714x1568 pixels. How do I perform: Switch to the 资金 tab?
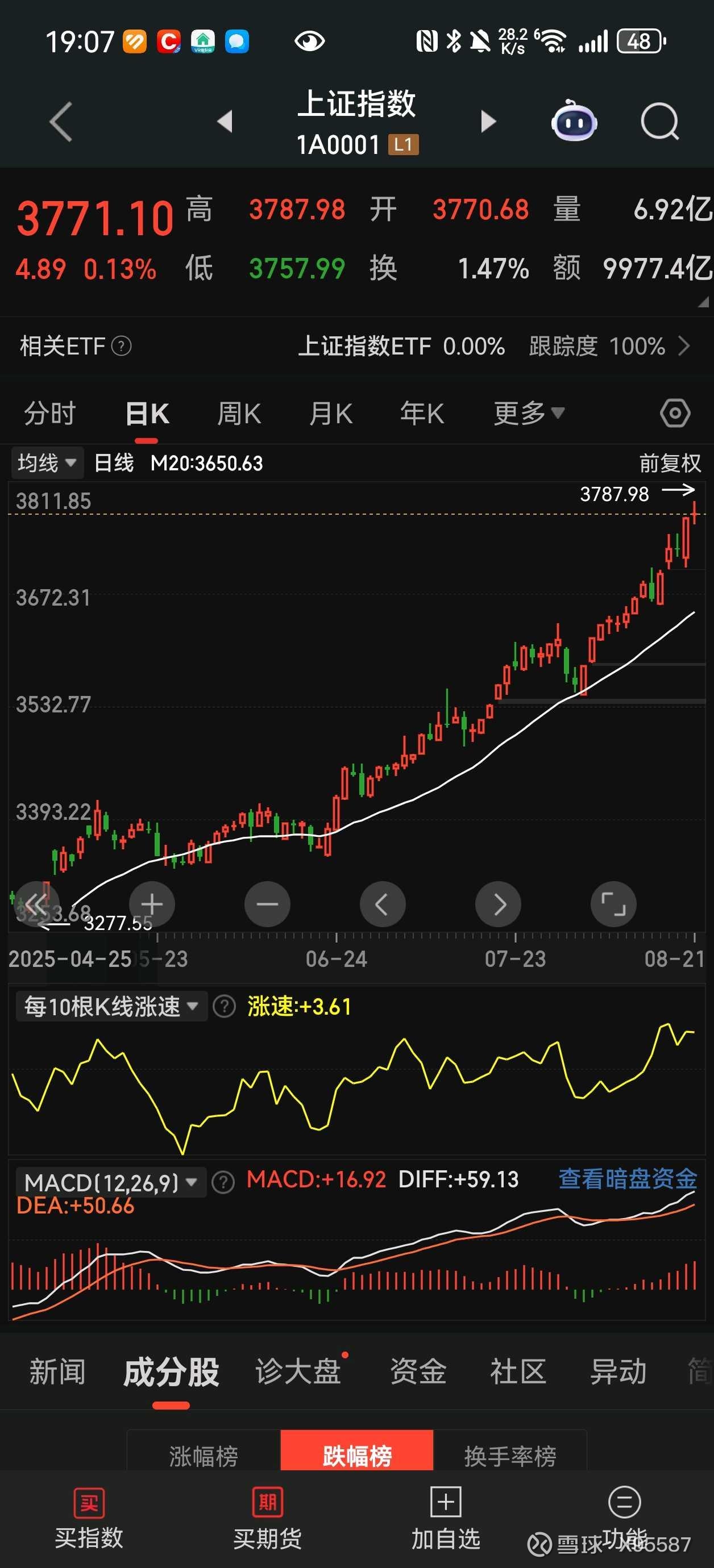pos(418,1372)
